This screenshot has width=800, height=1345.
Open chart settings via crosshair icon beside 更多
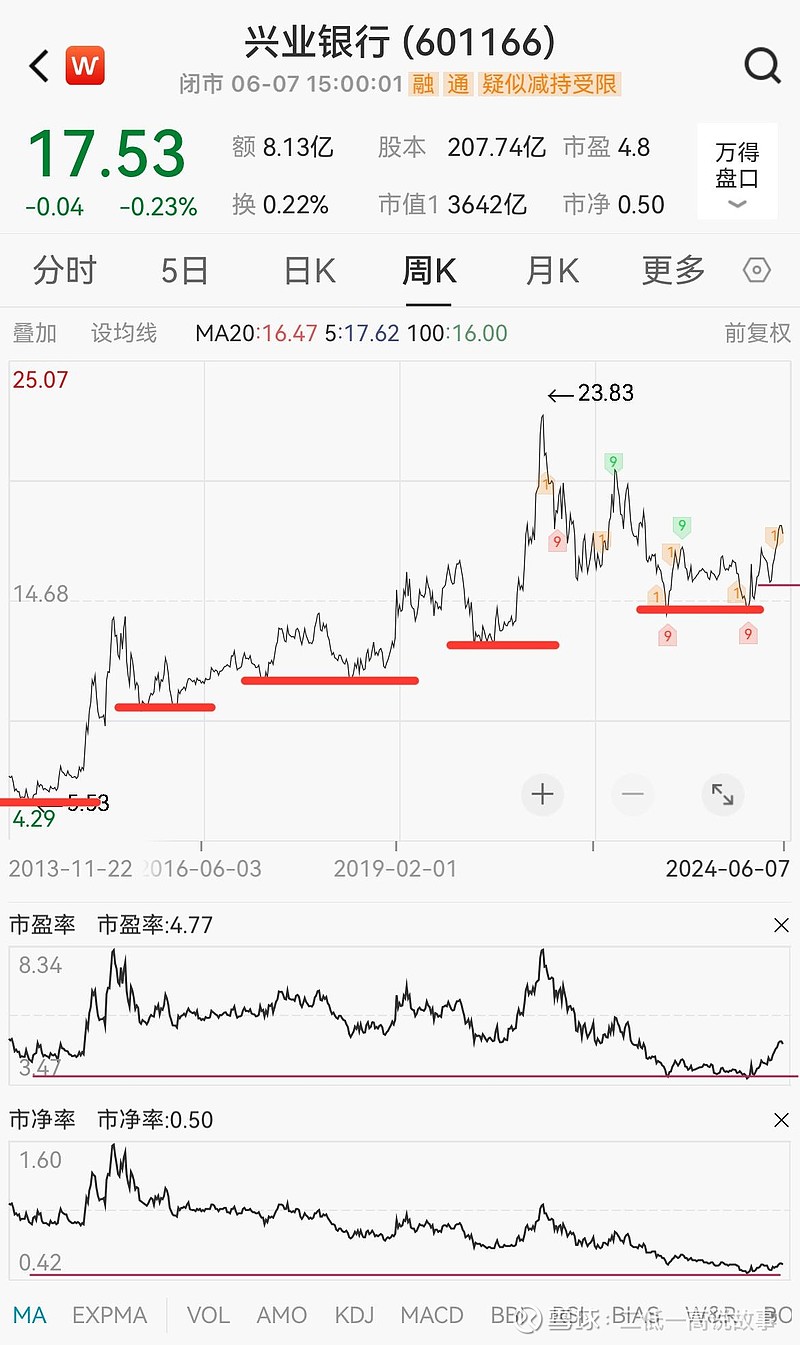point(756,270)
